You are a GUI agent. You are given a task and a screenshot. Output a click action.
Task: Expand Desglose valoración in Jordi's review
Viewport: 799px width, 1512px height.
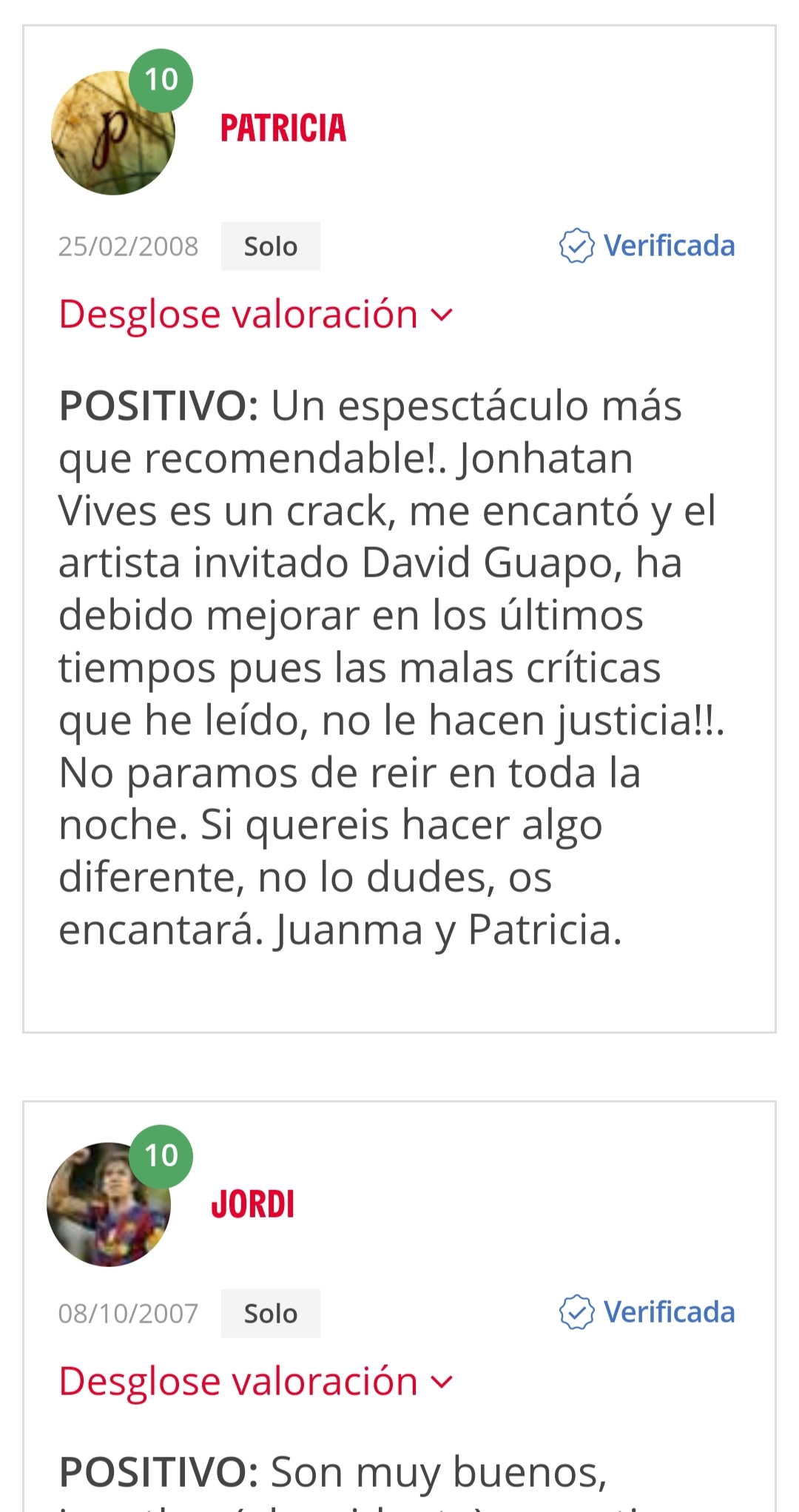(255, 1382)
